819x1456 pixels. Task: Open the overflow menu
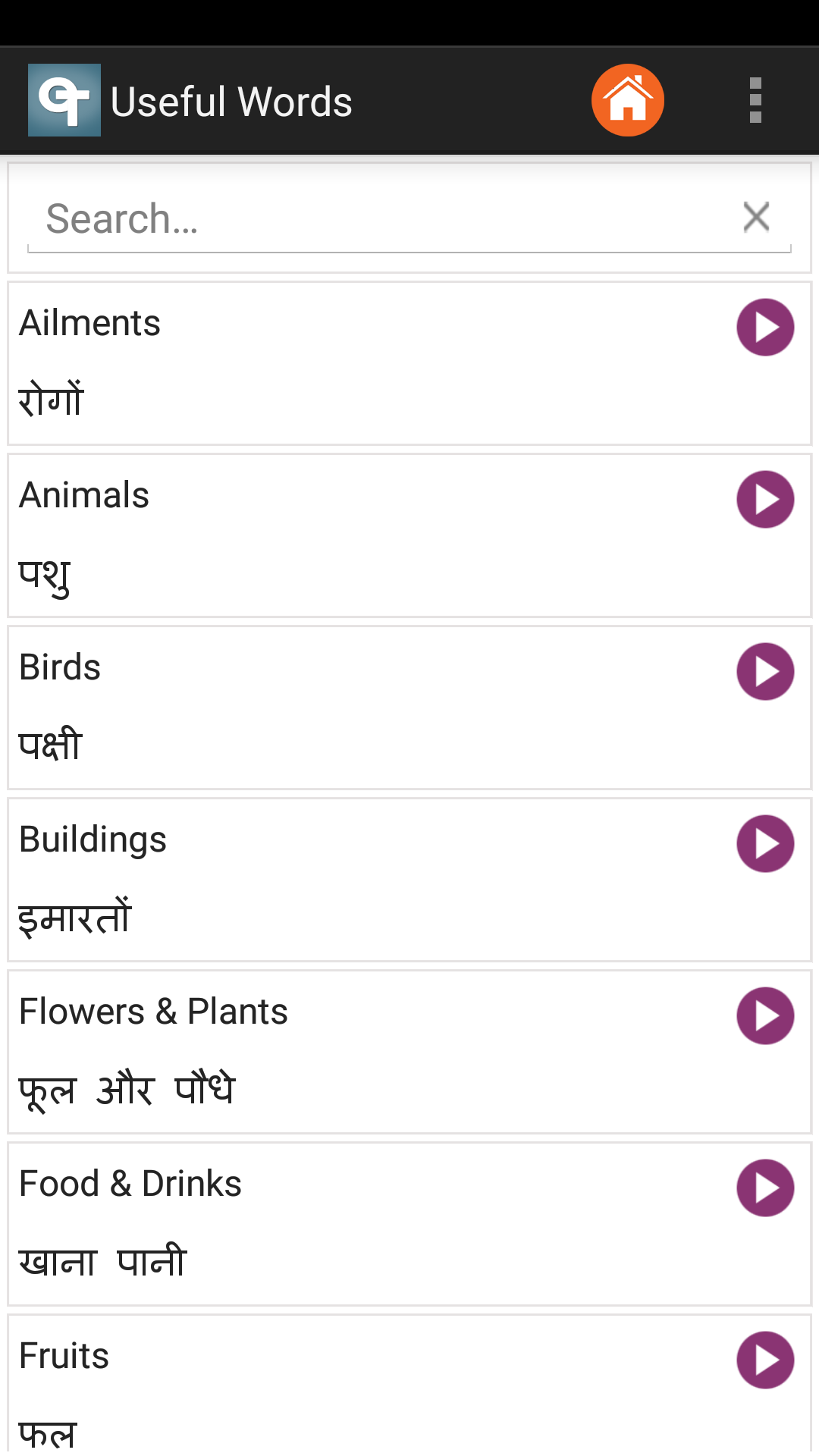(755, 100)
